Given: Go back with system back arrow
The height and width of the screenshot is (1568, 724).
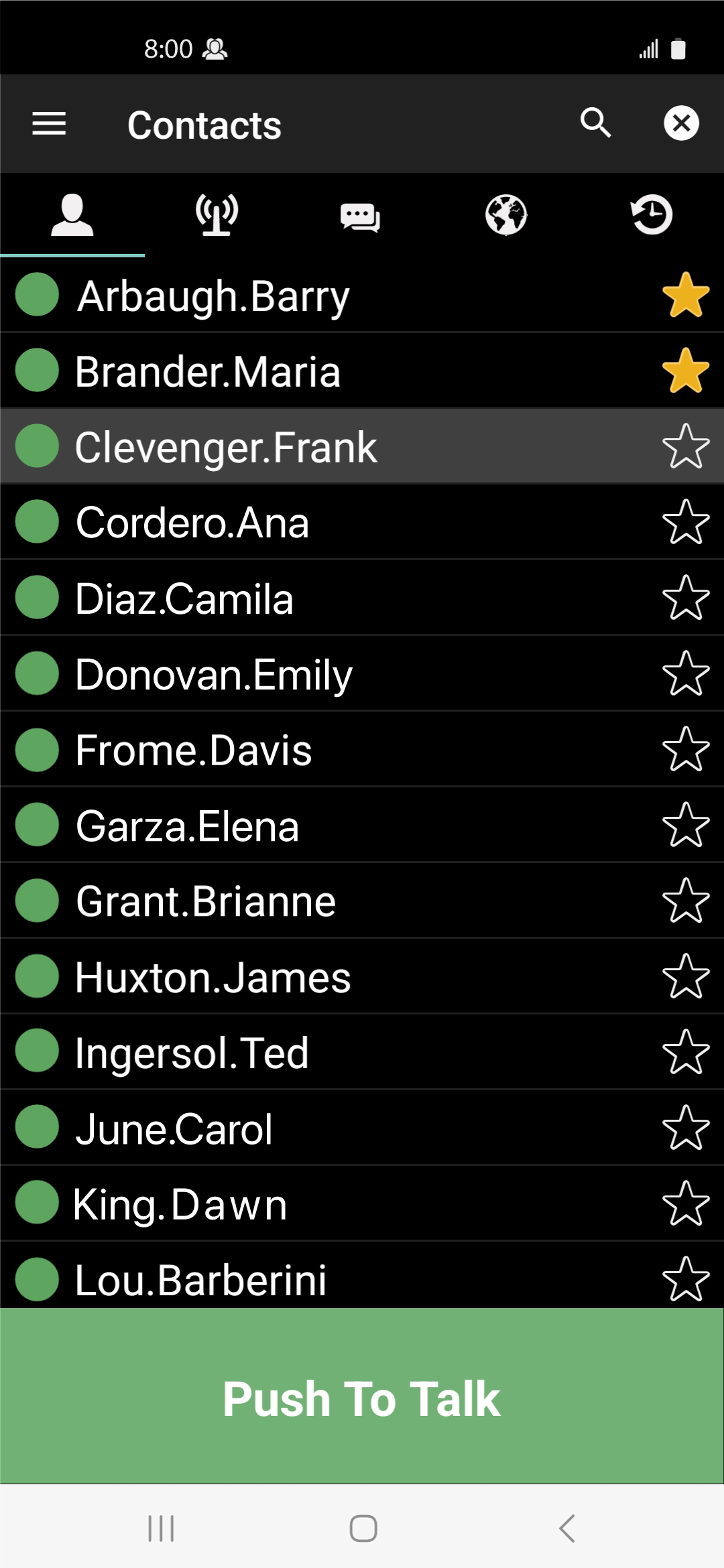Looking at the screenshot, I should pos(567,1528).
